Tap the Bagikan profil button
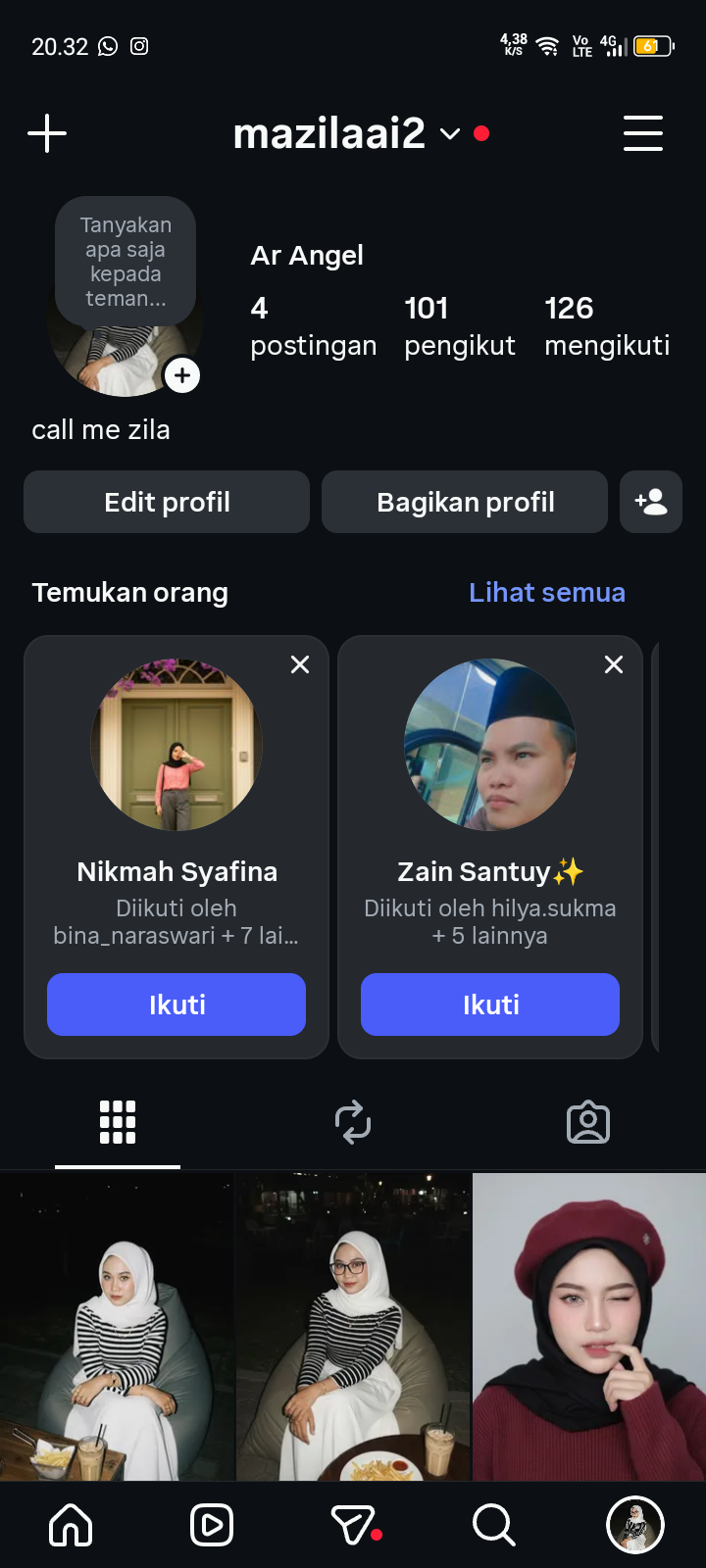Image resolution: width=706 pixels, height=1568 pixels. point(465,502)
